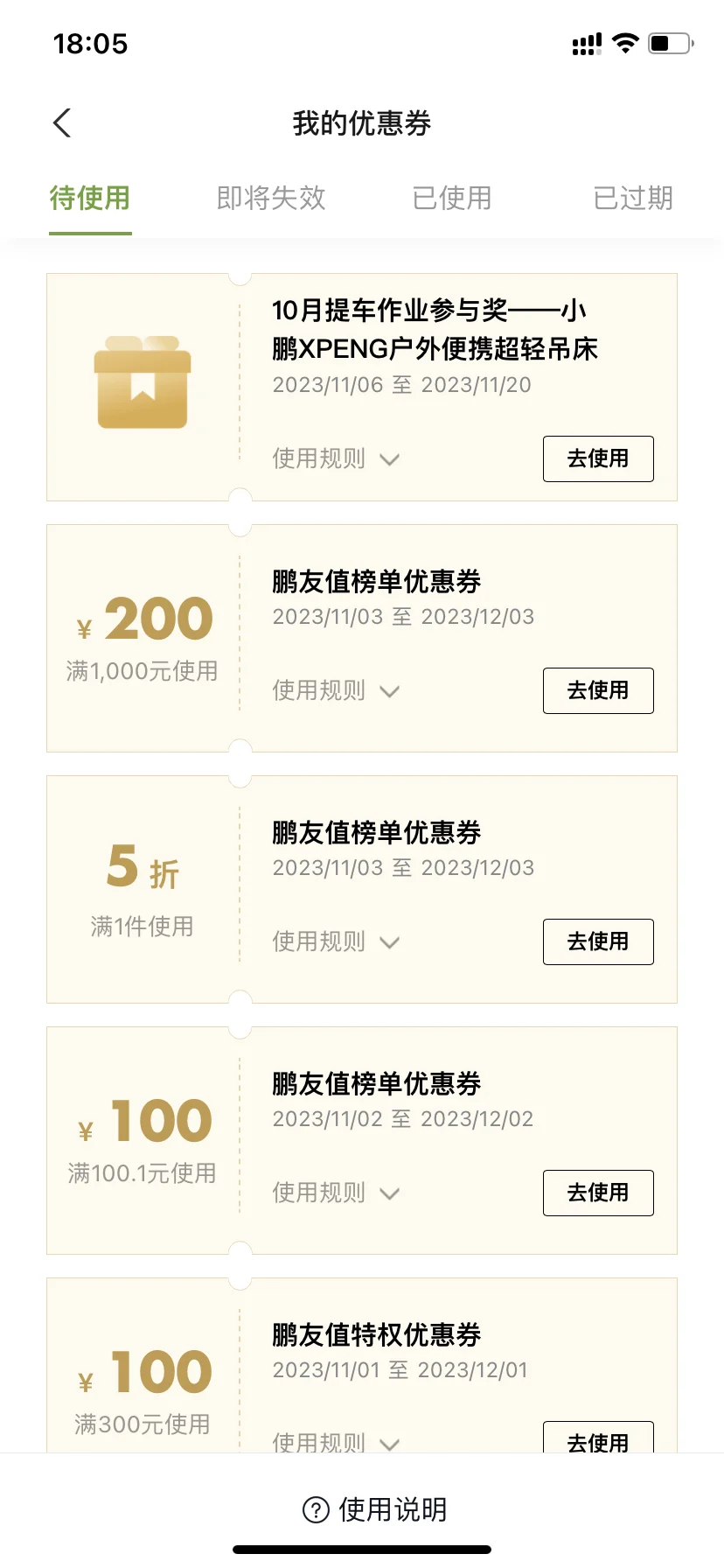This screenshot has width=724, height=1568.
Task: Switch to the 即将失效 tab
Action: [271, 198]
